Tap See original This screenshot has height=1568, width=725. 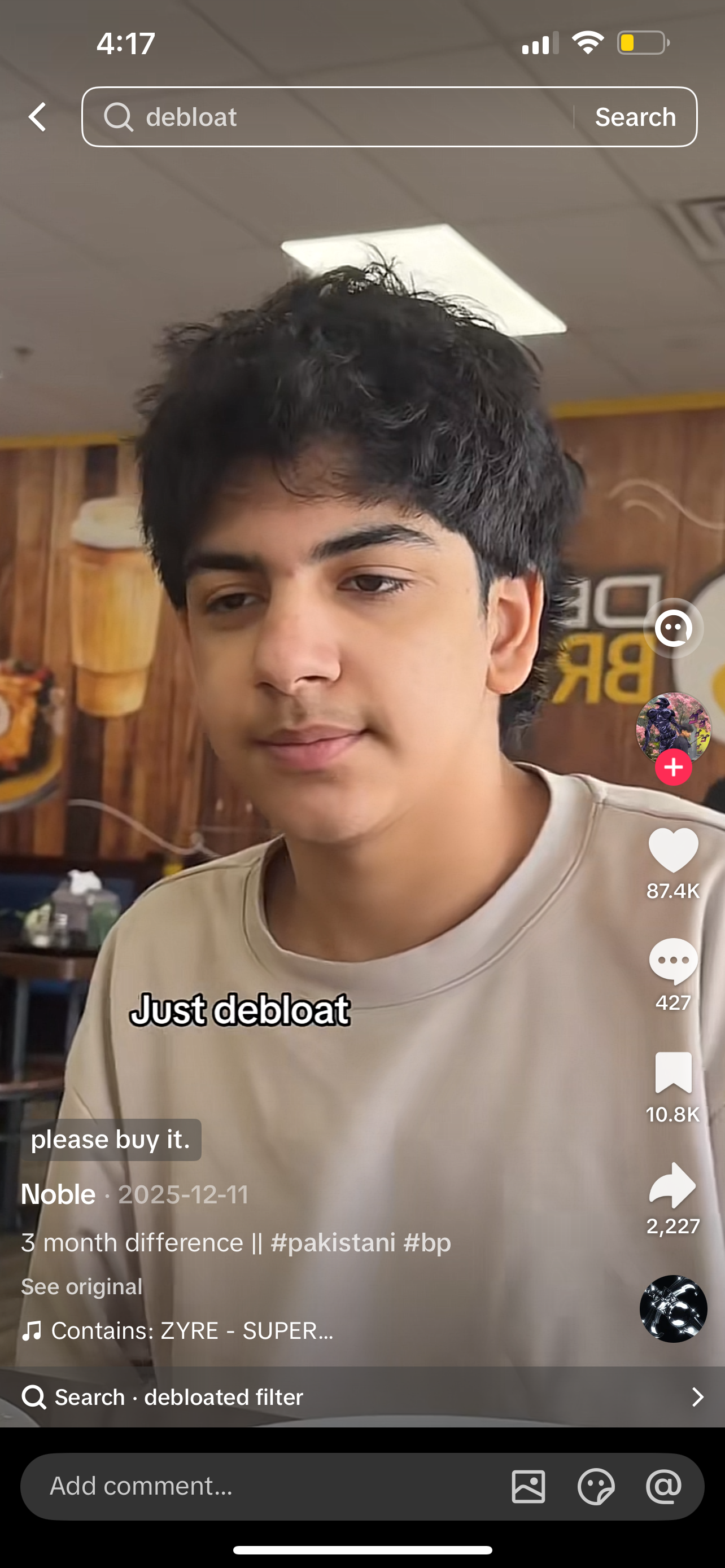(81, 1286)
